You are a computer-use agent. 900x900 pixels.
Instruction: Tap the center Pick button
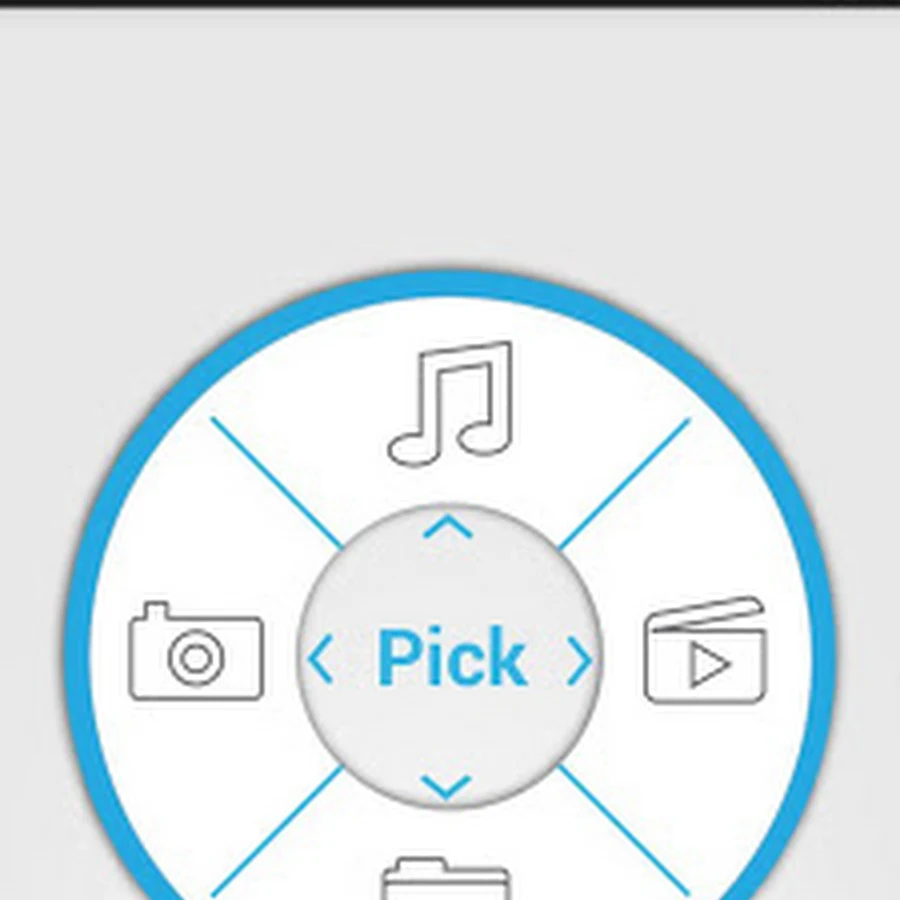point(451,658)
